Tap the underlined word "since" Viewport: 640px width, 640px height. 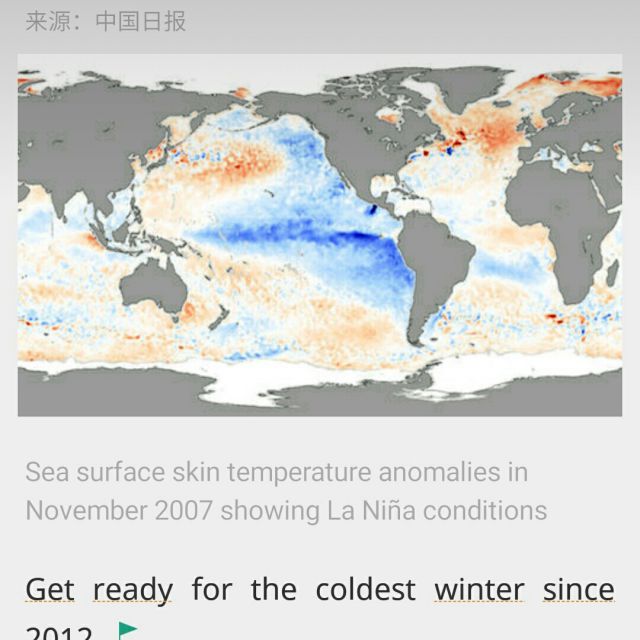[578, 589]
